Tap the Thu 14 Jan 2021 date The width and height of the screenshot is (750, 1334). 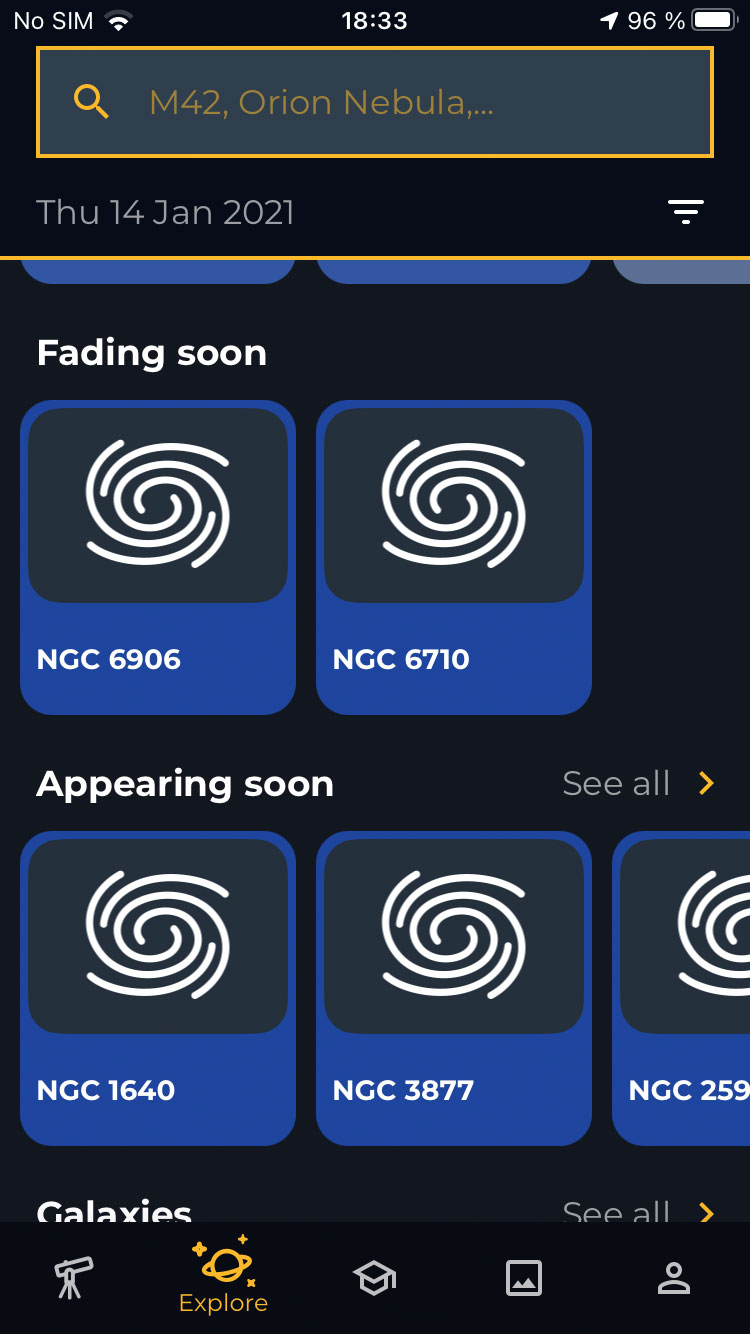tap(166, 212)
